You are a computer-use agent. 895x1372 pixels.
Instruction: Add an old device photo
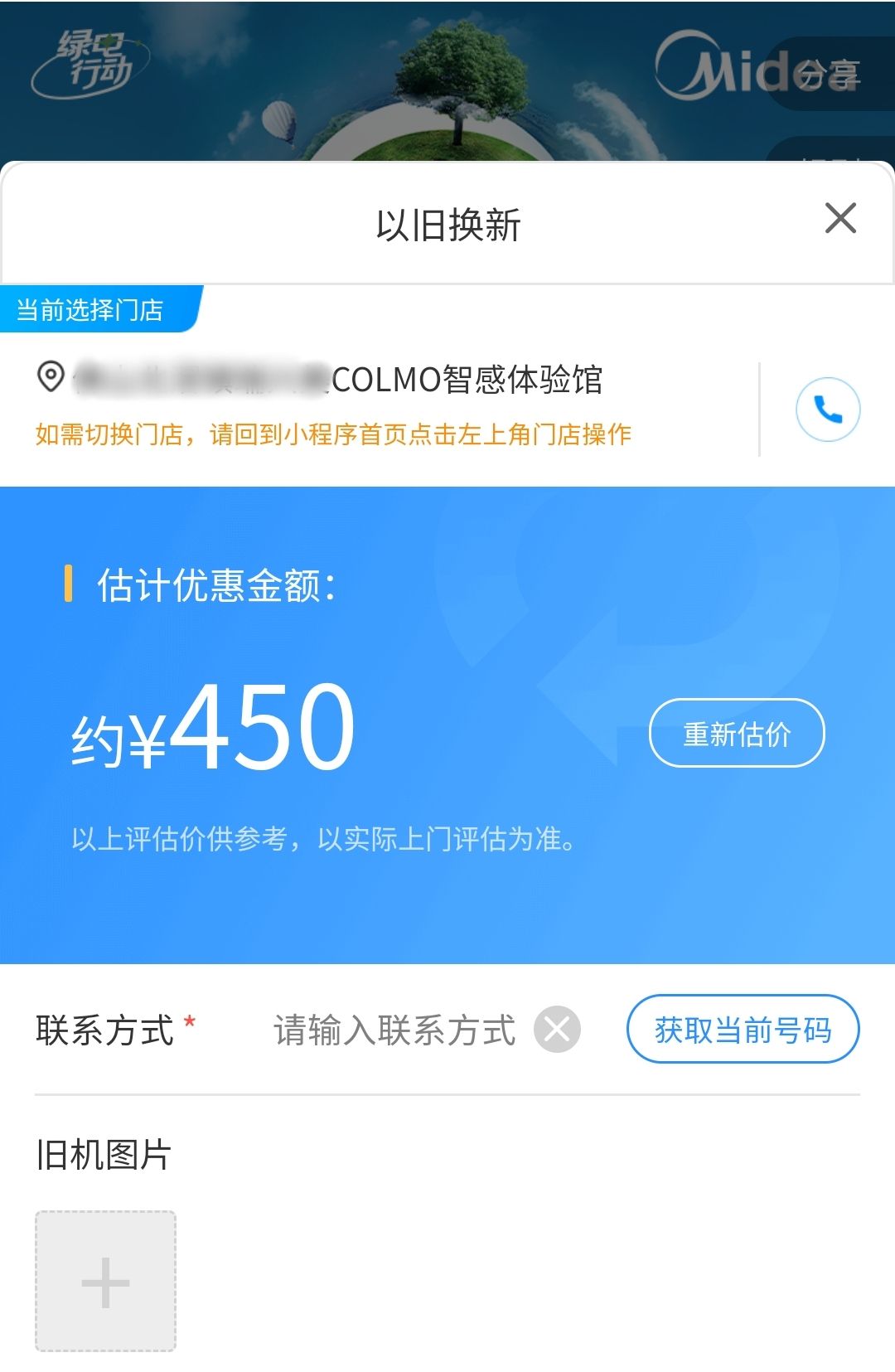[105, 1282]
